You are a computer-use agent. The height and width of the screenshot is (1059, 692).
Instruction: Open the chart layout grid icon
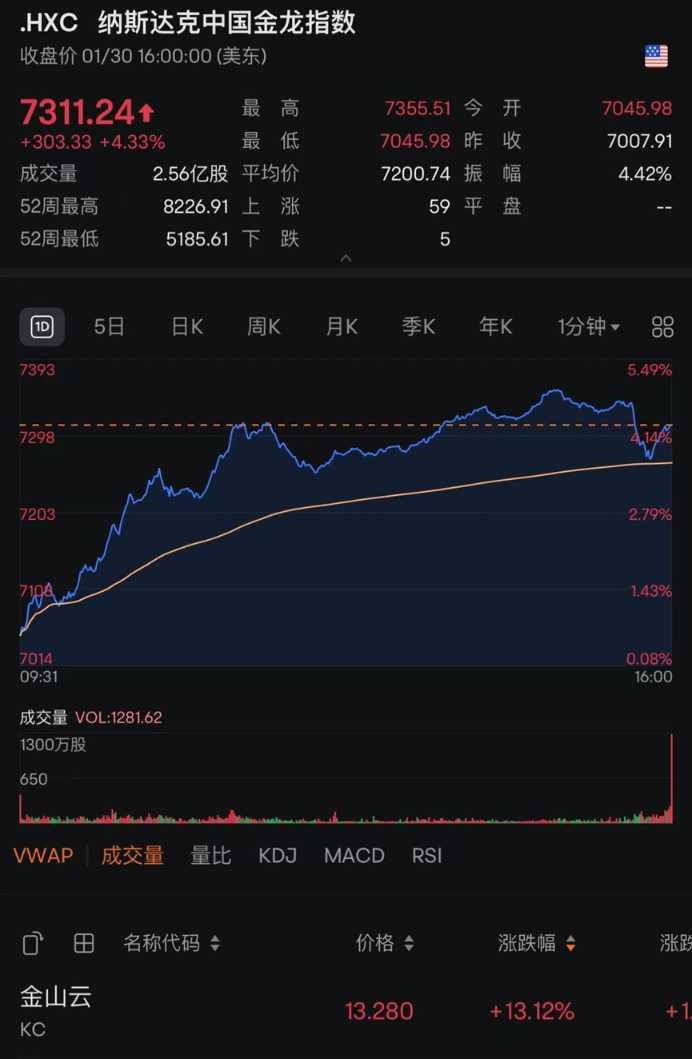point(662,326)
